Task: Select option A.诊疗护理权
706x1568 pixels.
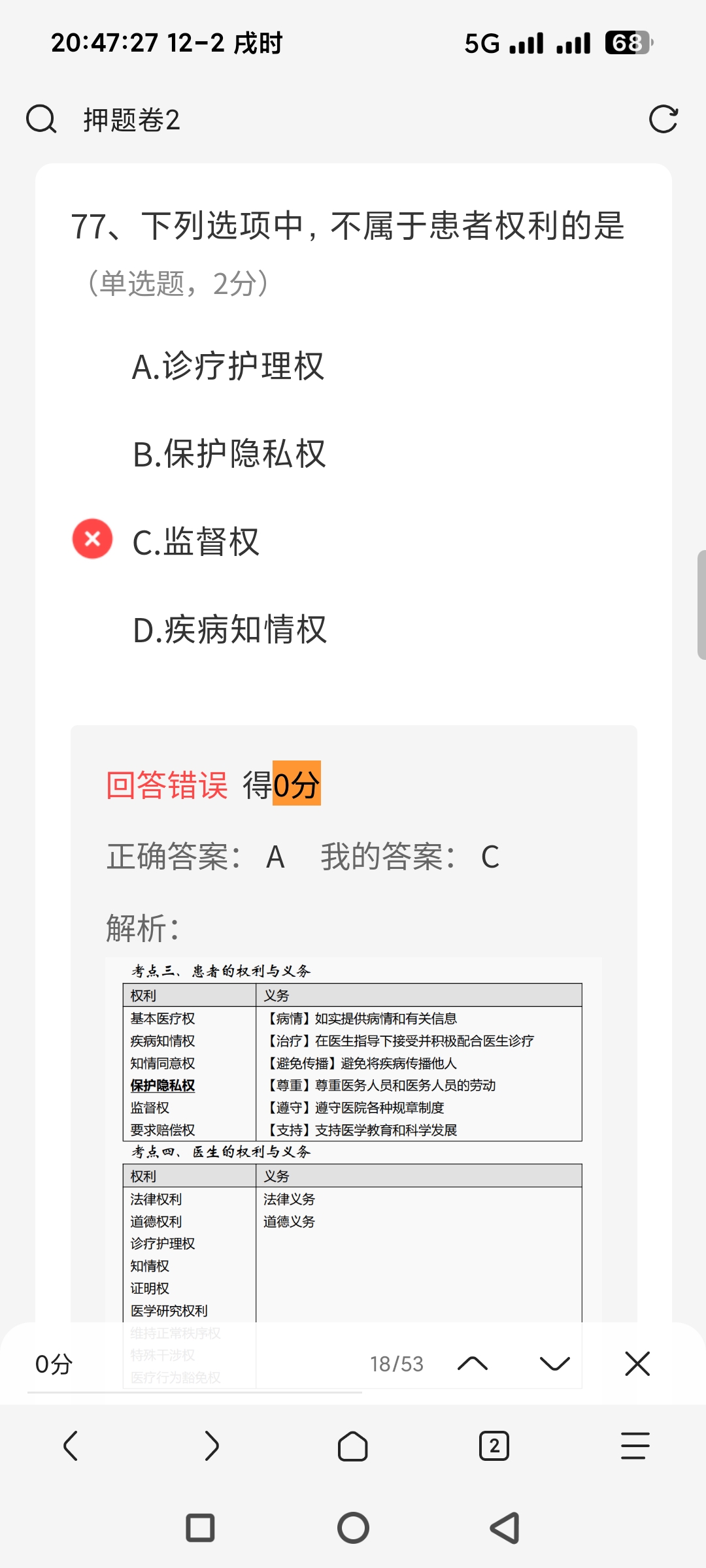Action: [x=228, y=366]
